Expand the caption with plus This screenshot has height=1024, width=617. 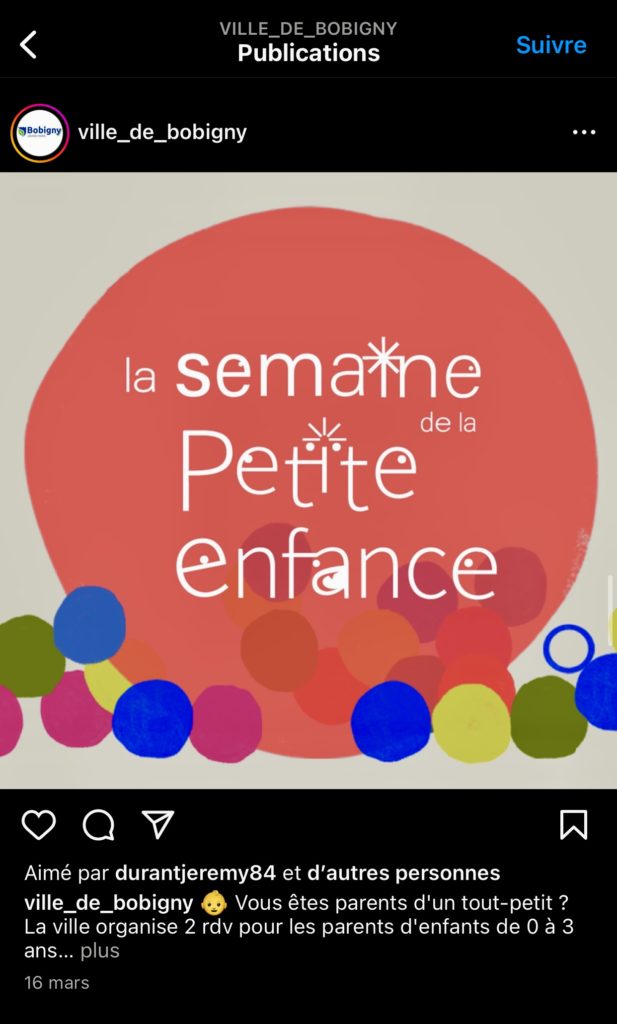pyautogui.click(x=100, y=951)
